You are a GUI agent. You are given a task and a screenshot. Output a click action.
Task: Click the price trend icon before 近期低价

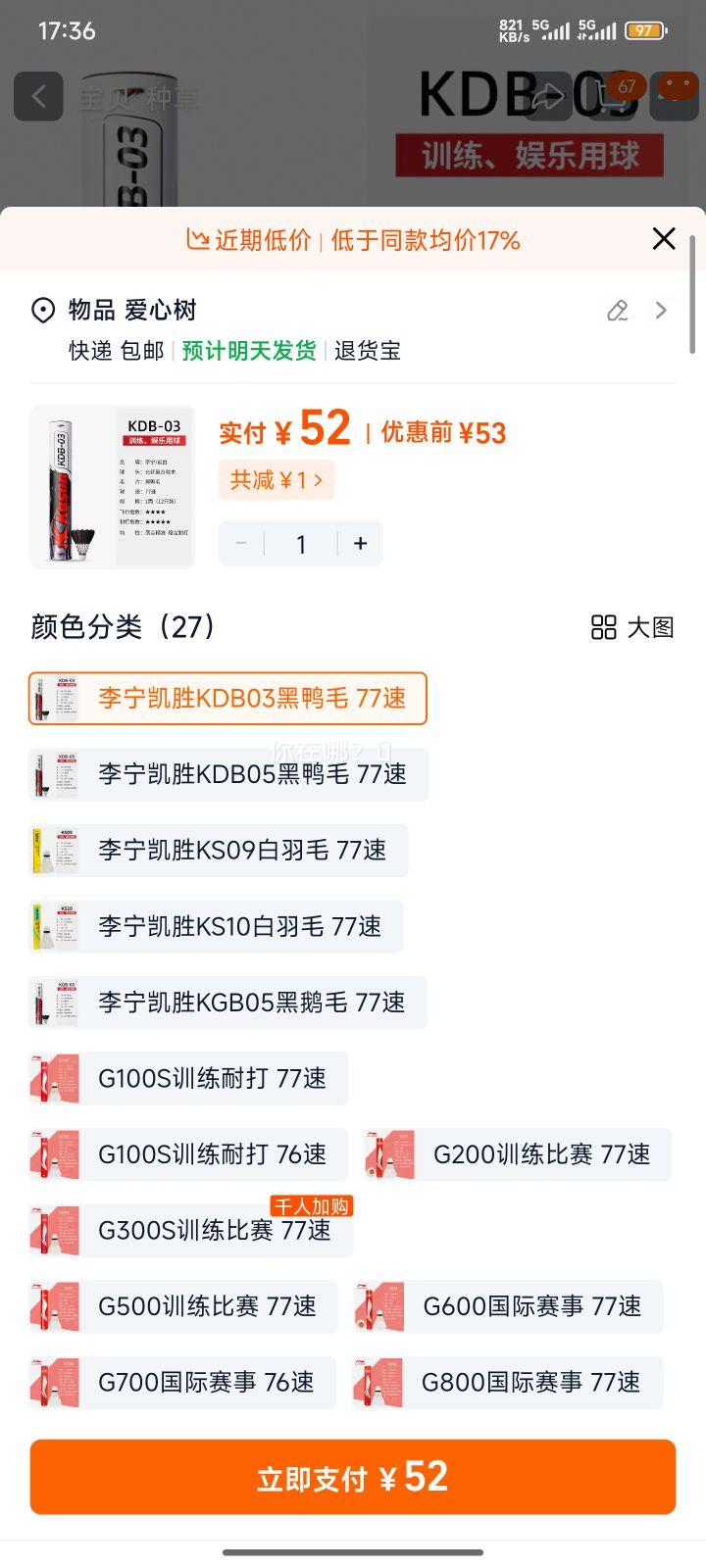[x=199, y=238]
